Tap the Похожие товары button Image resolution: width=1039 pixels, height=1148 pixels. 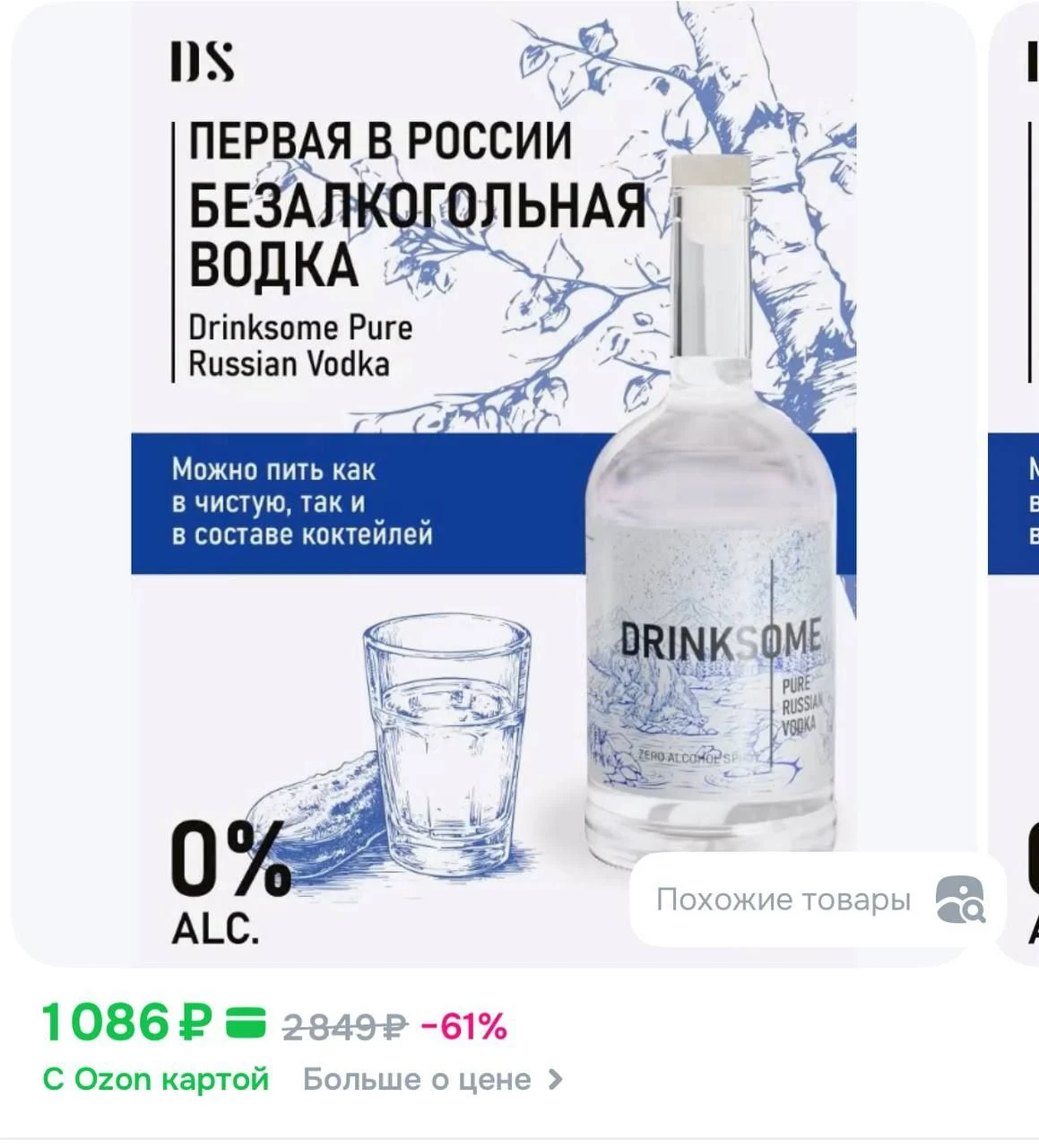[x=818, y=900]
